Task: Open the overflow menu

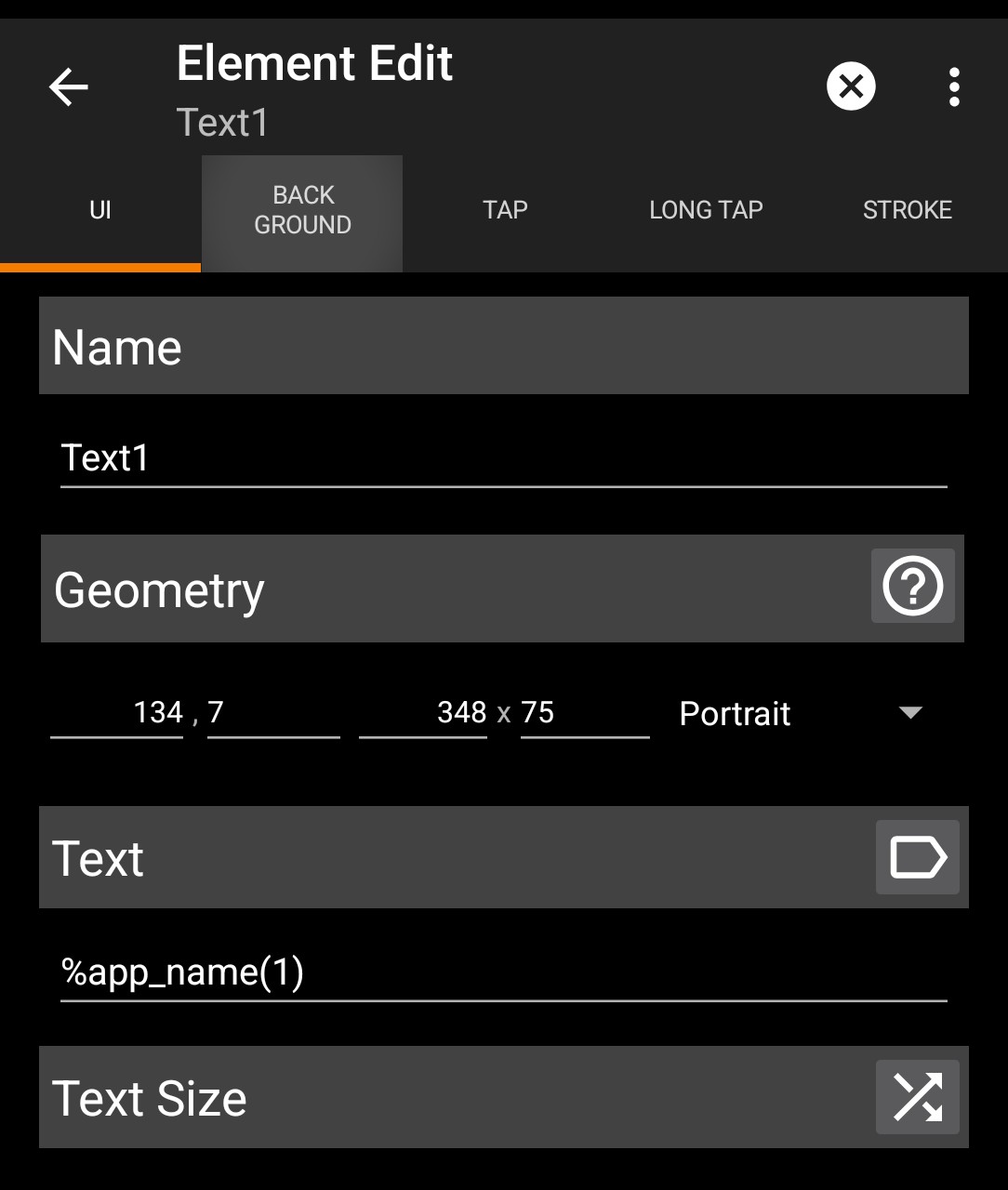Action: (954, 87)
